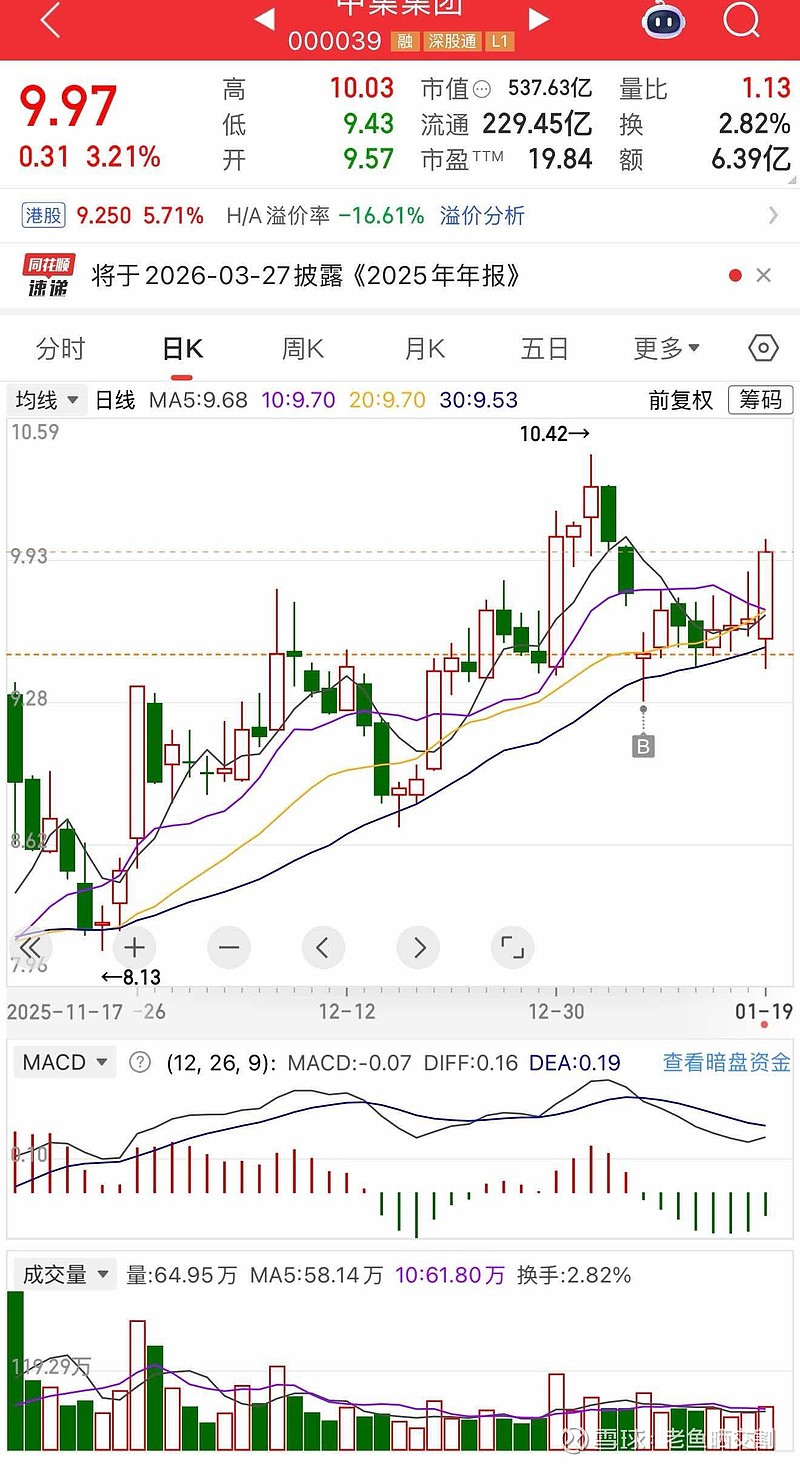Screen dimensions: 800x1465
Task: Switch to the previous stock
Action: 264,19
